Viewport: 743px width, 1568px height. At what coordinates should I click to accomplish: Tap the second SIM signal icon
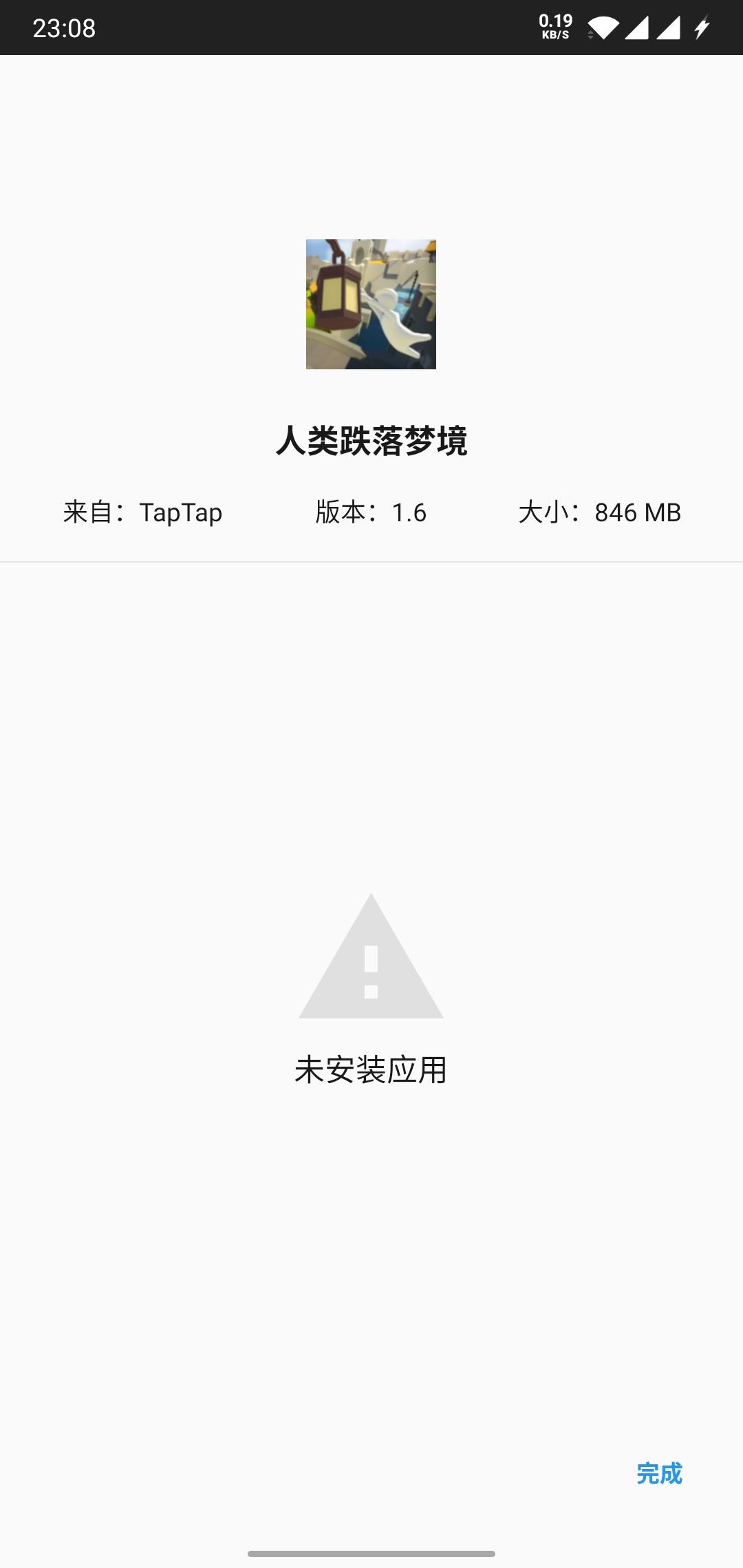tap(669, 26)
